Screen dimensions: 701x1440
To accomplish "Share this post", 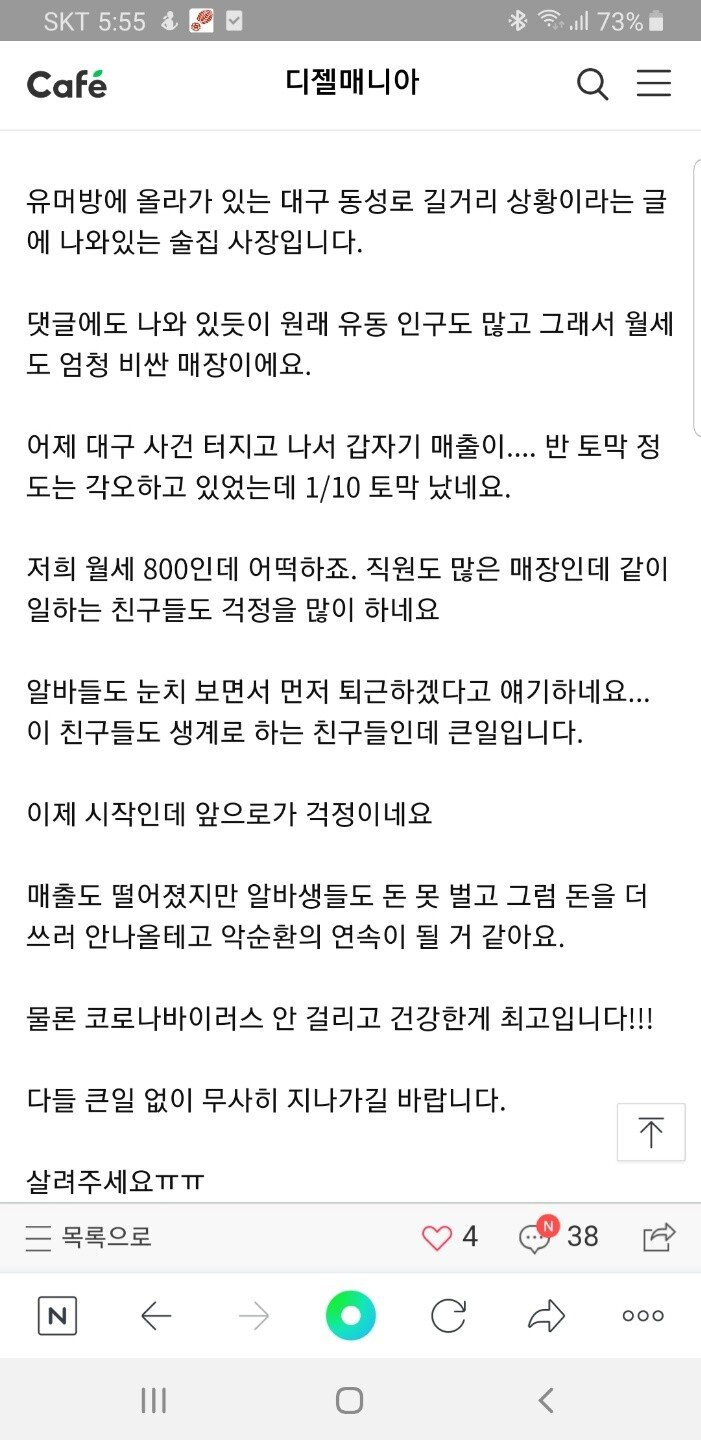I will coord(658,1238).
